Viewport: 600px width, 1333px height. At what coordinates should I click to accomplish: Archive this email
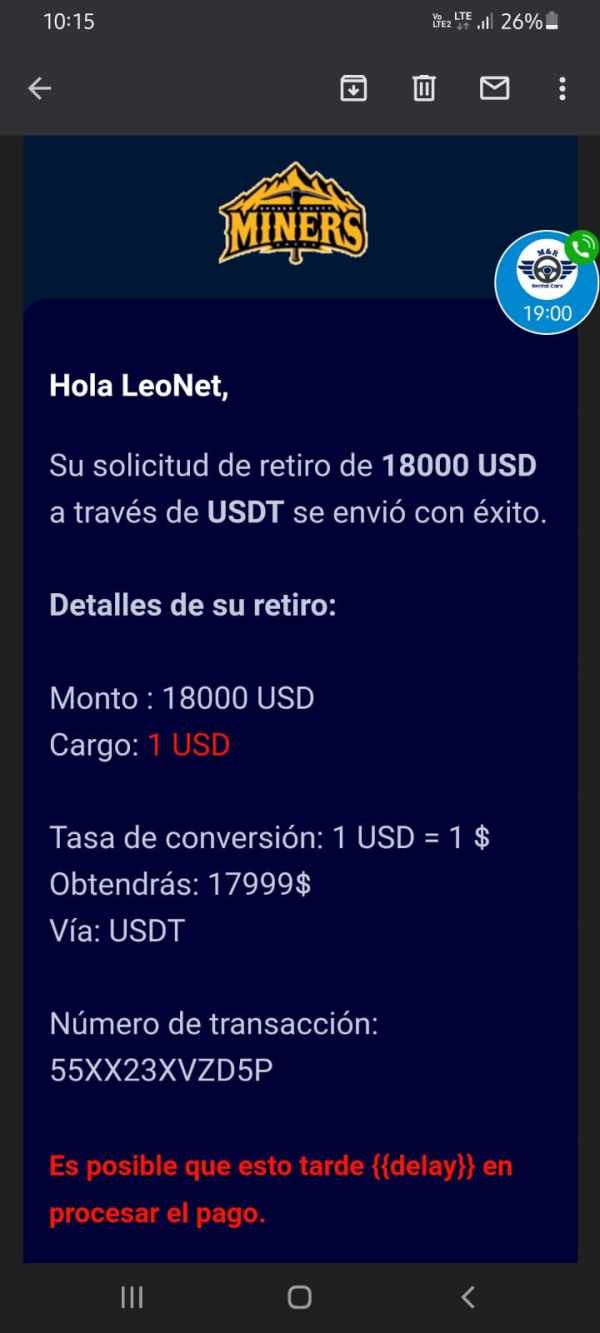click(x=353, y=89)
